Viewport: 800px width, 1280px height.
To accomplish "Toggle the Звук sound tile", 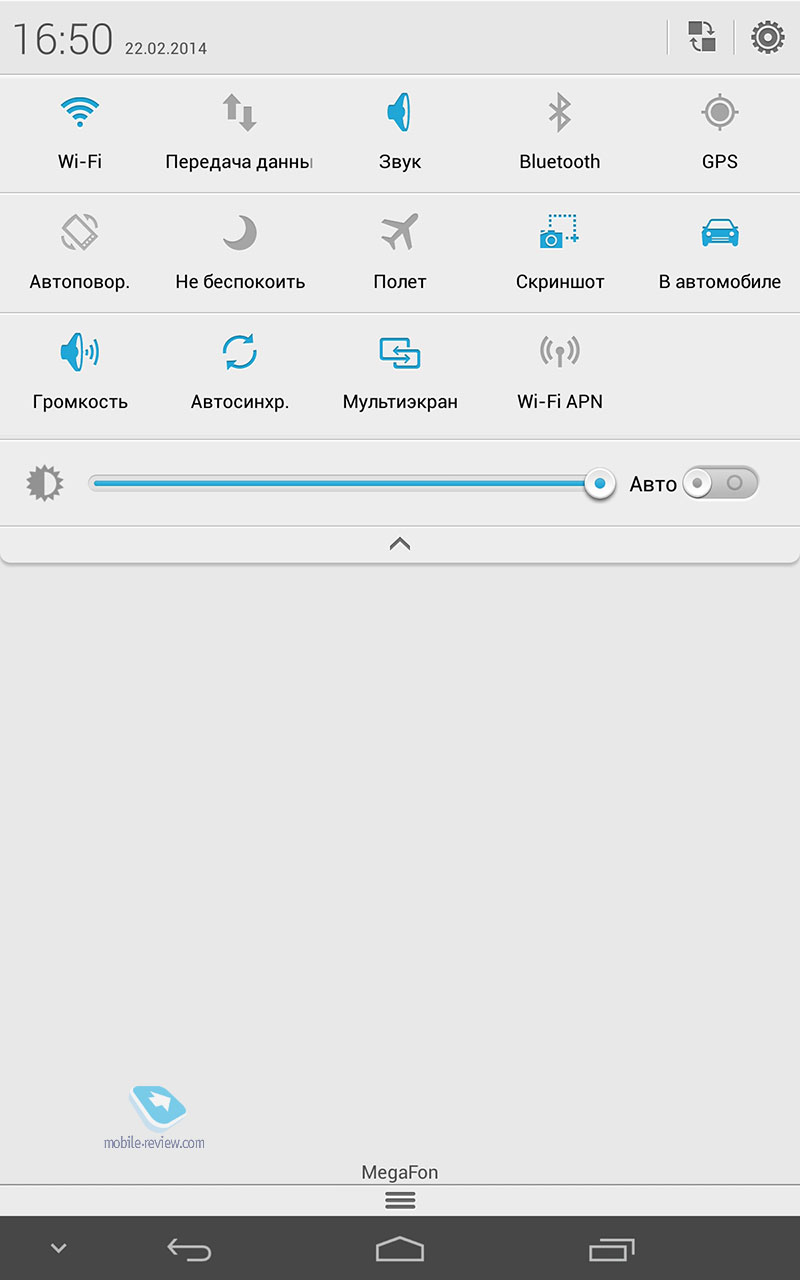I will click(x=400, y=132).
